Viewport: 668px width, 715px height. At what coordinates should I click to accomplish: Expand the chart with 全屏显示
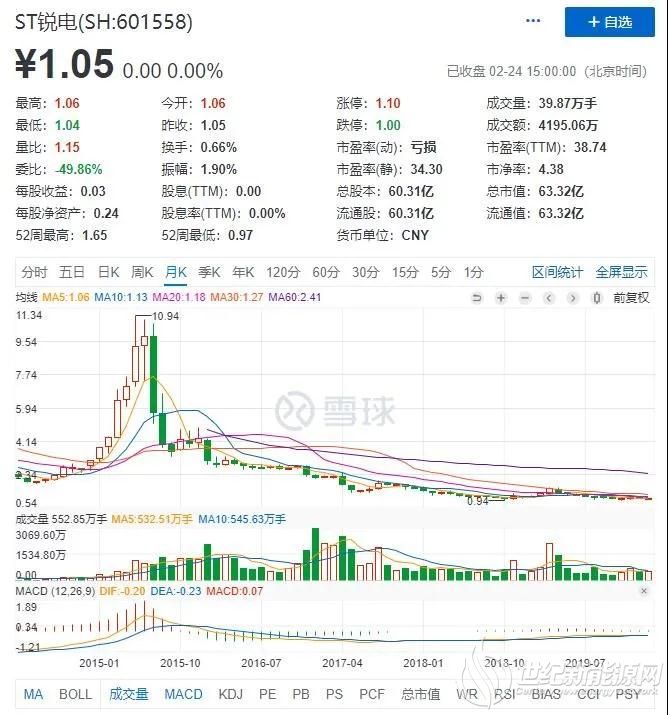tap(621, 272)
